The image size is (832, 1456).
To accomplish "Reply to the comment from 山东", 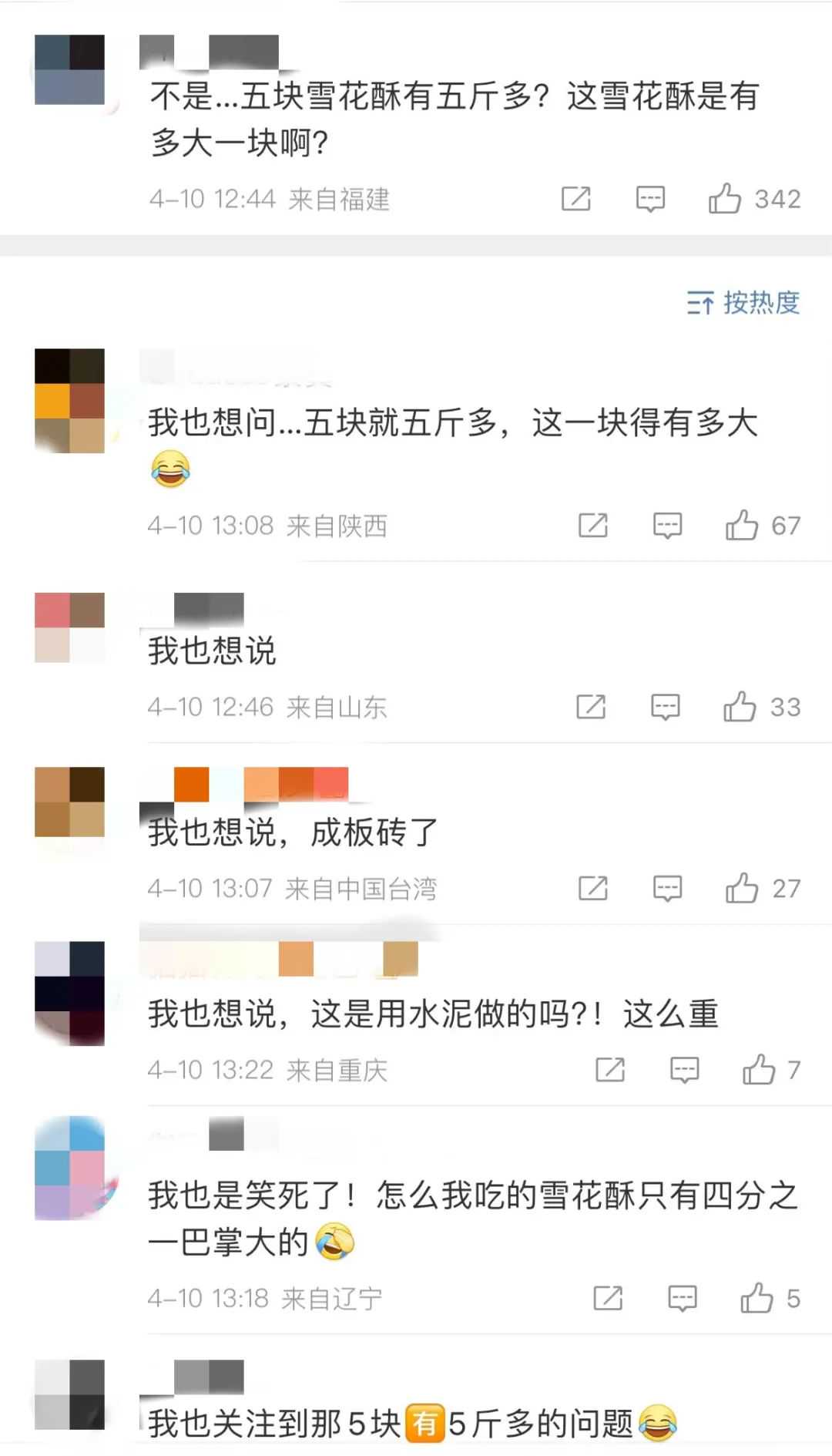I will [x=665, y=707].
